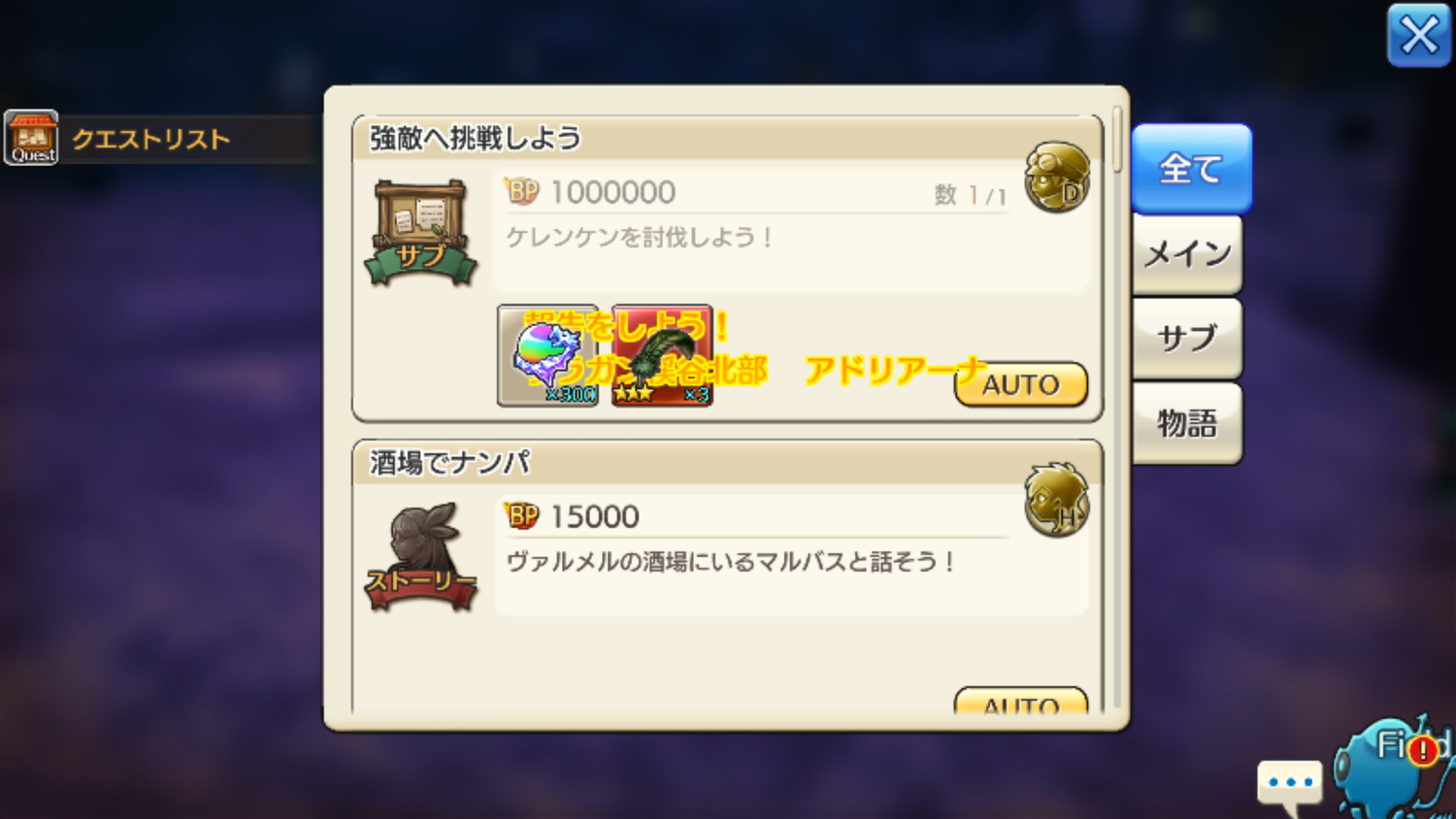
Task: Switch to the メイン quest tab
Action: coord(1187,253)
